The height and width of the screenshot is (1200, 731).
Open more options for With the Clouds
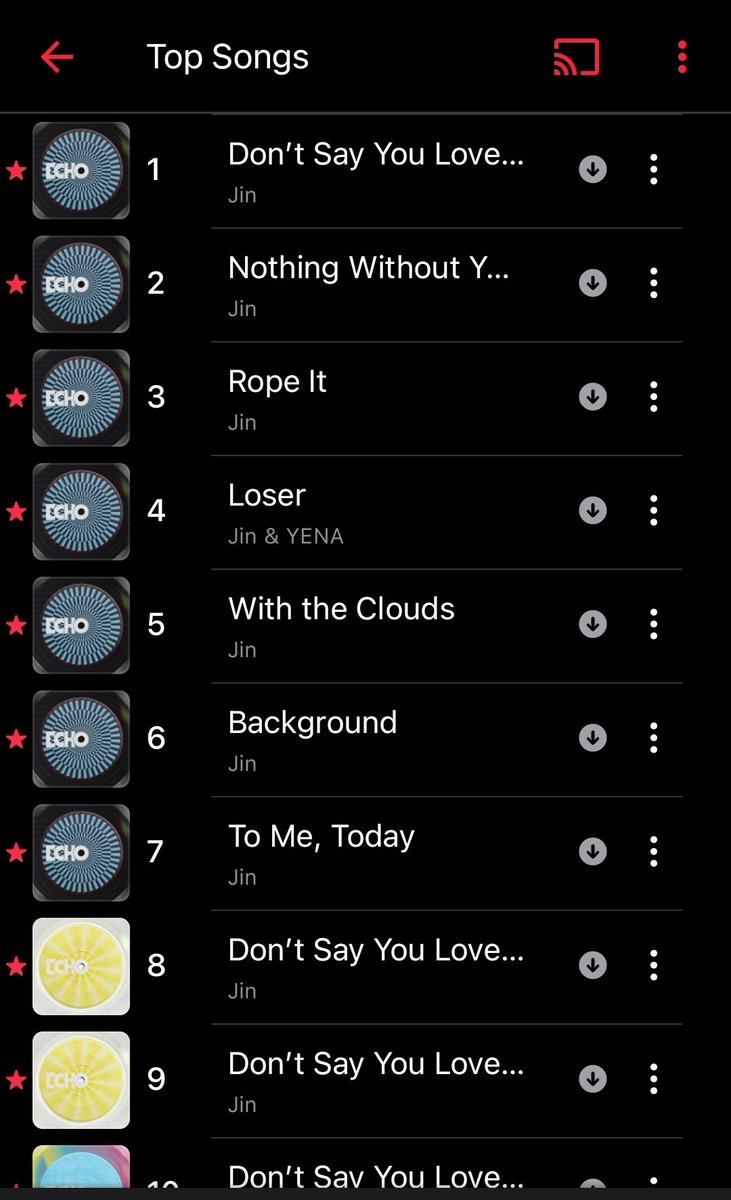tap(654, 624)
